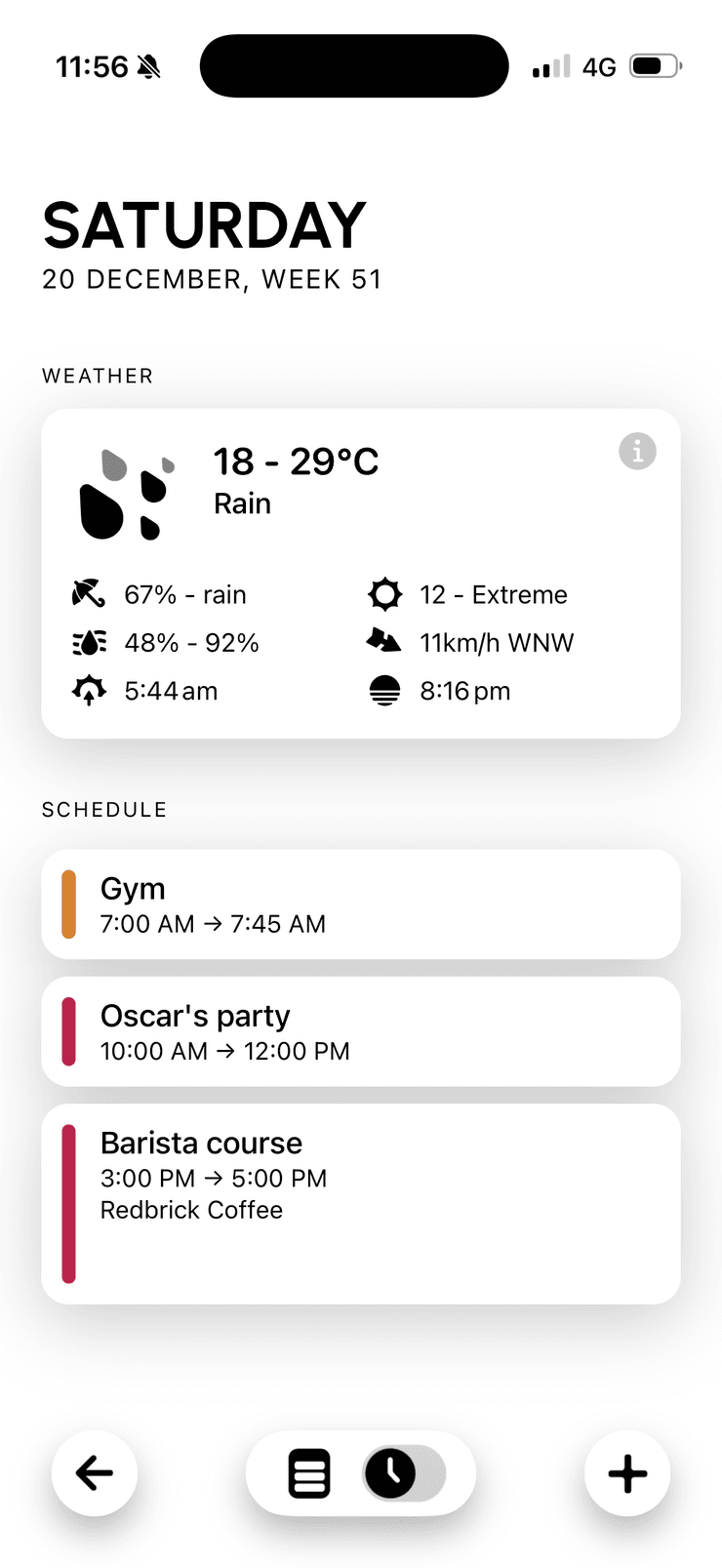Expand the Barista course event details

pyautogui.click(x=361, y=1202)
